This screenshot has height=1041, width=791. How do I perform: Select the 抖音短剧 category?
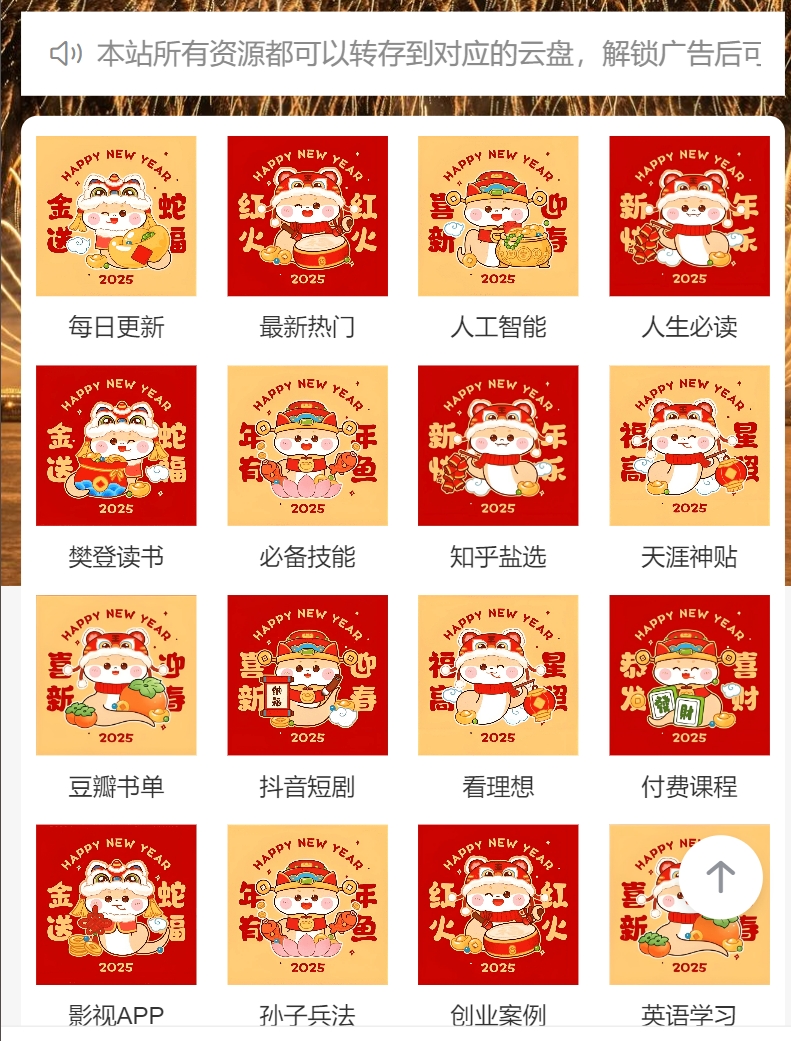pos(307,676)
